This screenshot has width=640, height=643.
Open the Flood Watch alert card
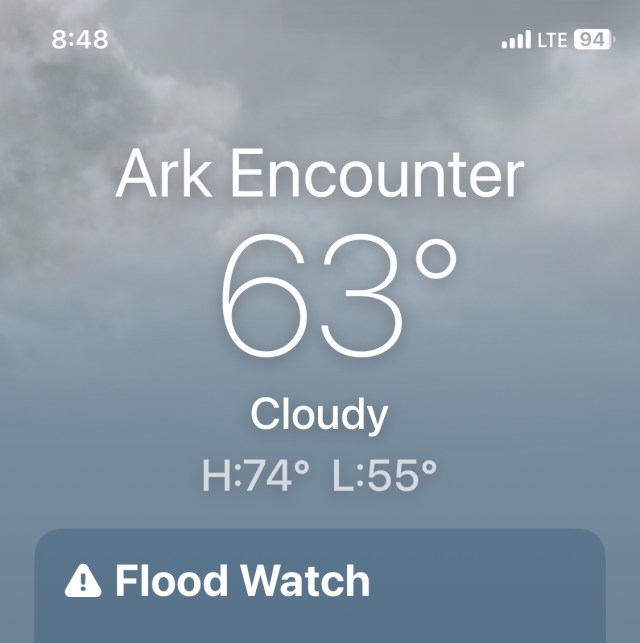coord(320,584)
